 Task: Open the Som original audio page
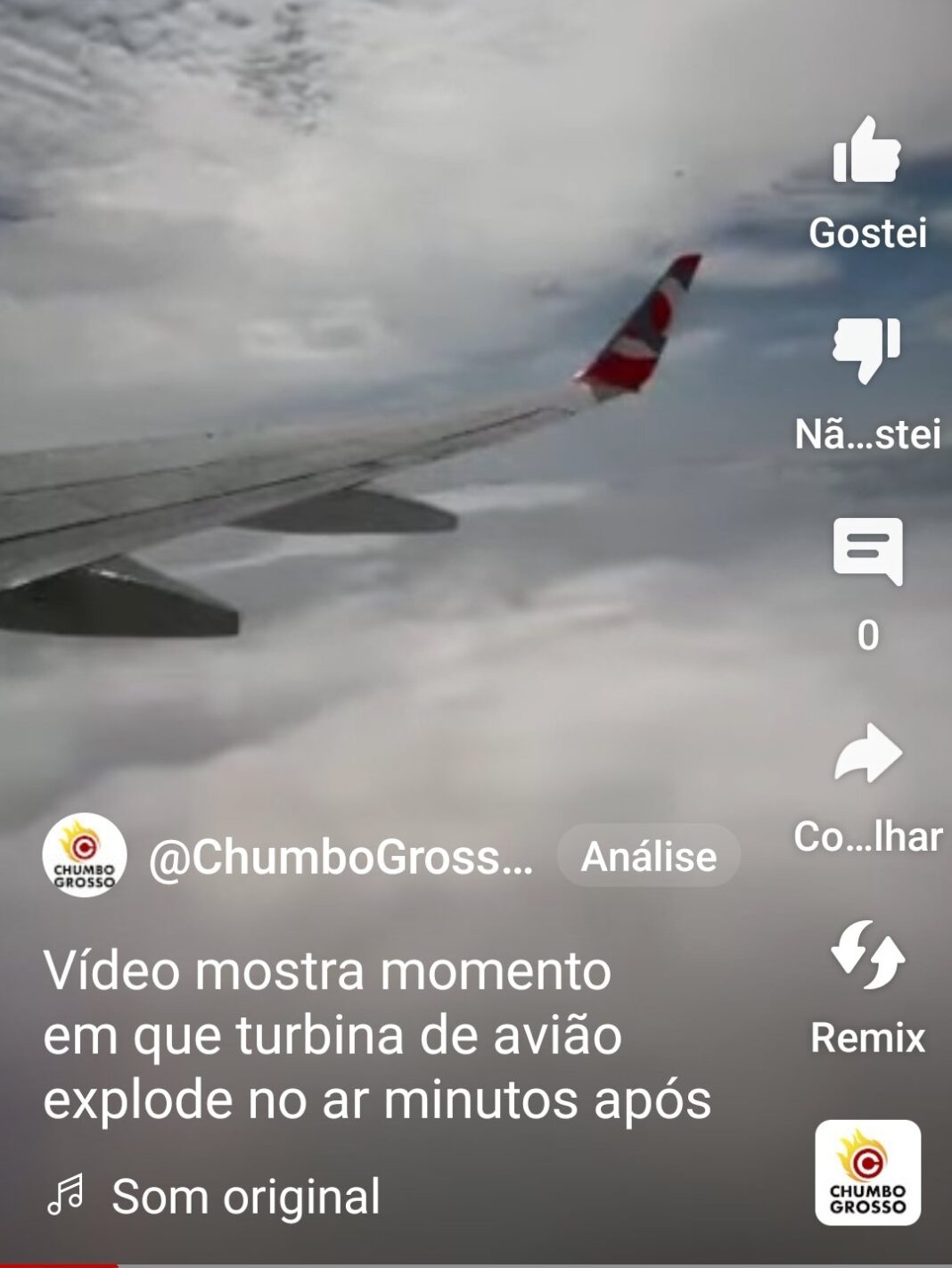click(245, 1196)
